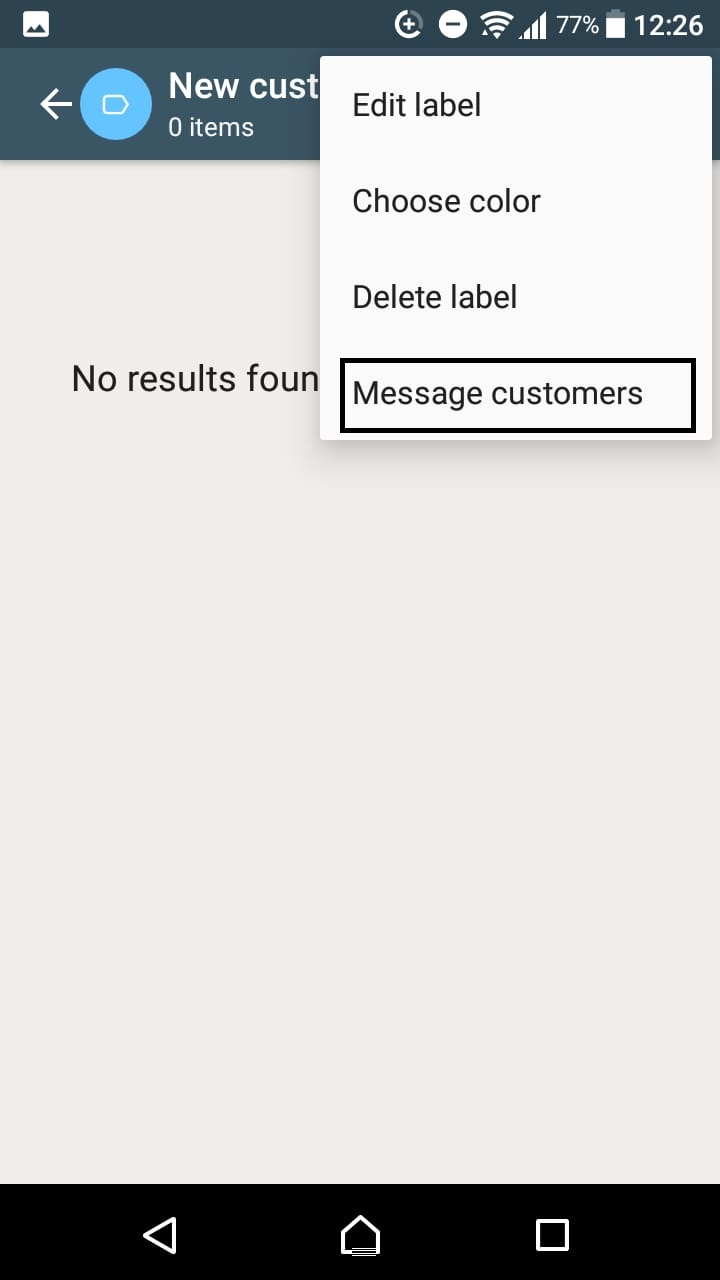This screenshot has height=1280, width=720.
Task: Go back using the app bar arrow
Action: tap(55, 104)
